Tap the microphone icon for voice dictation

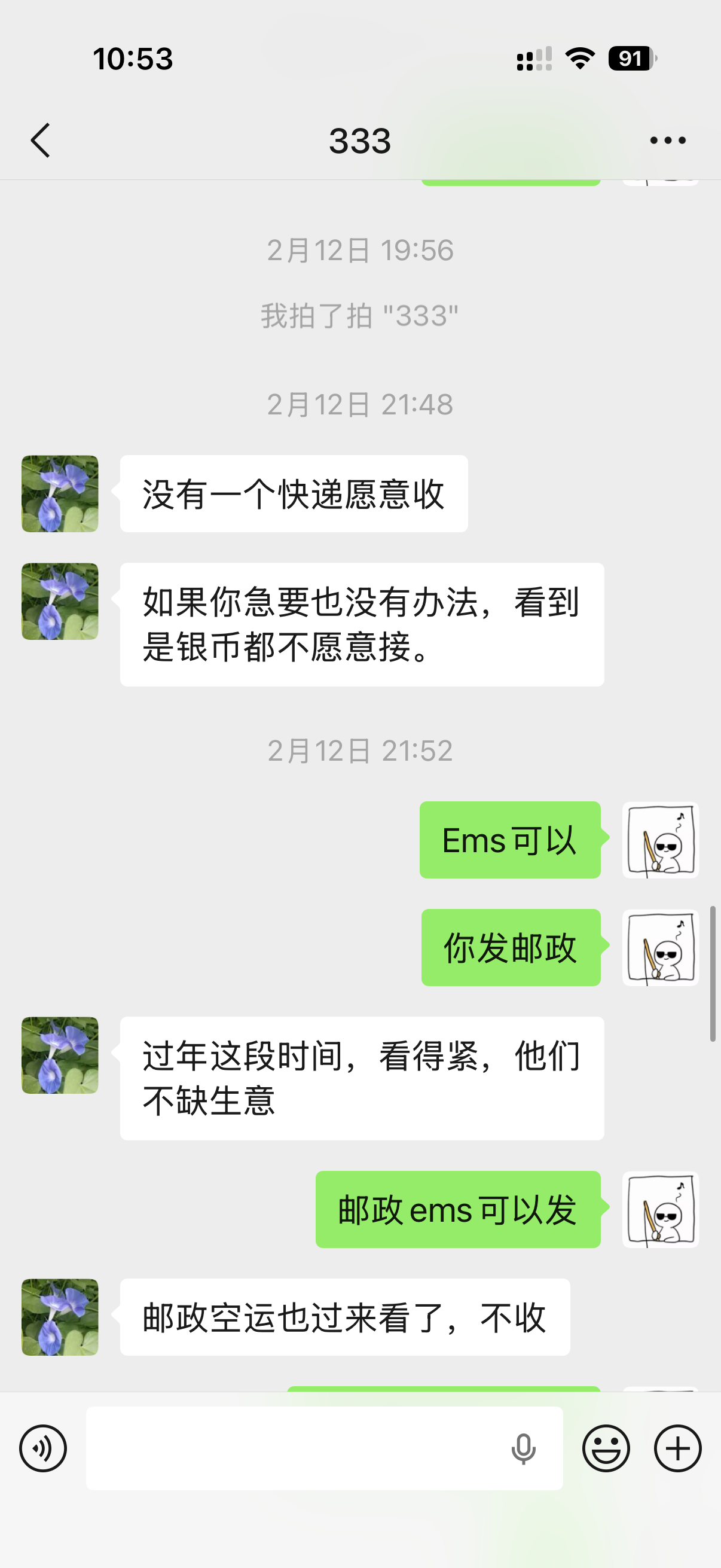(x=522, y=1448)
